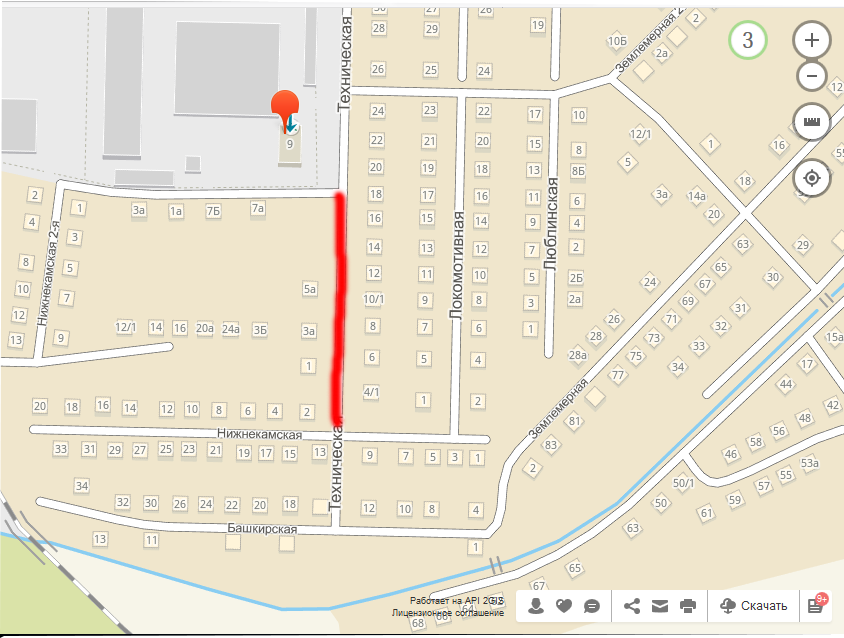Image resolution: width=844 pixels, height=638 pixels.
Task: Print the current map
Action: coord(688,605)
